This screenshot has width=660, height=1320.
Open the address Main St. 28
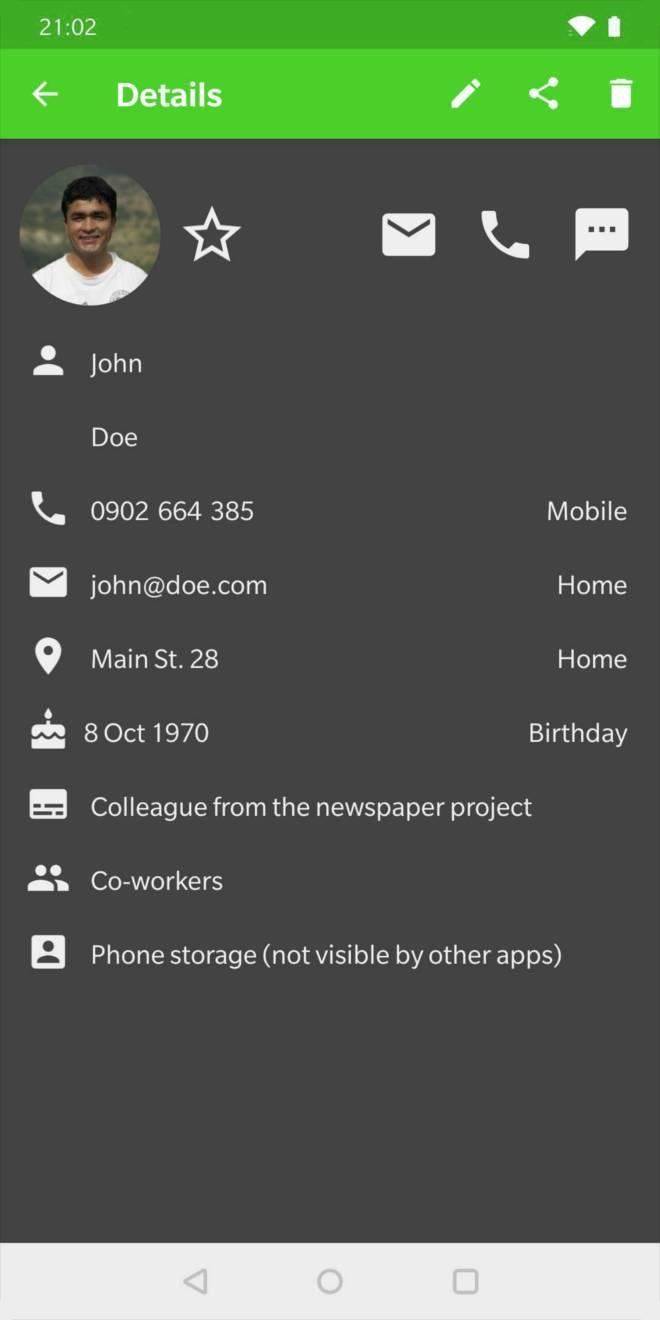tap(155, 659)
